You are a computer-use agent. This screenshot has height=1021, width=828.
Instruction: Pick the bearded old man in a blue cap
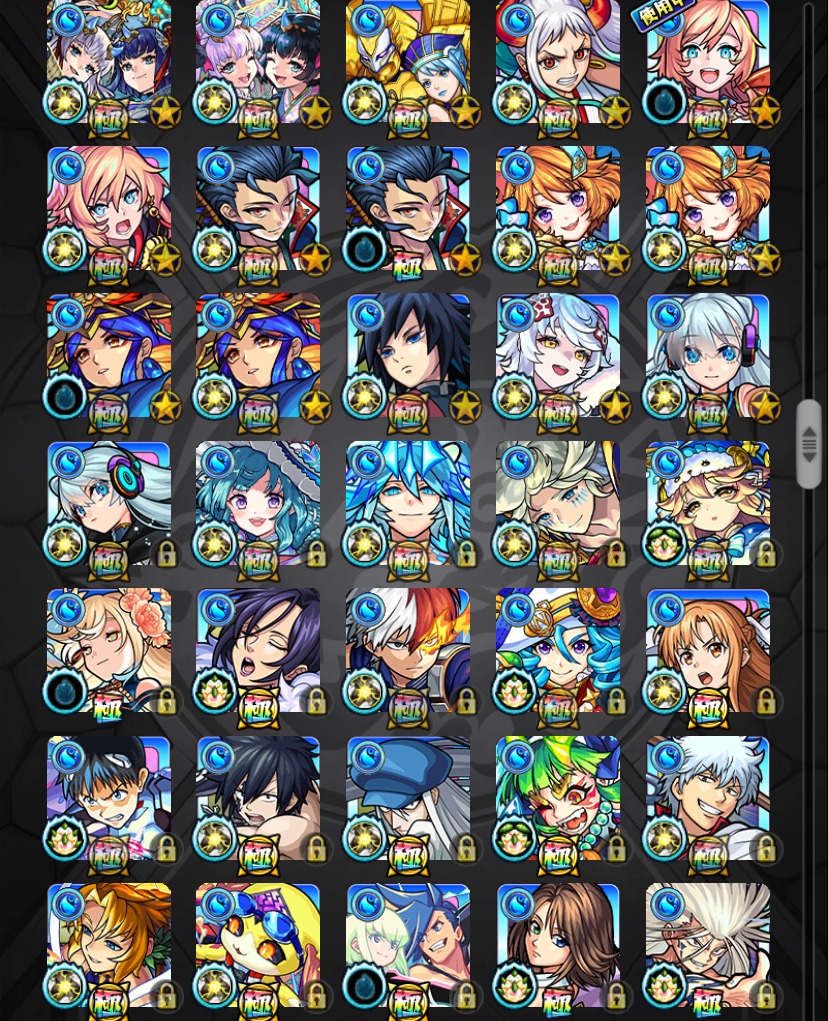[x=408, y=798]
